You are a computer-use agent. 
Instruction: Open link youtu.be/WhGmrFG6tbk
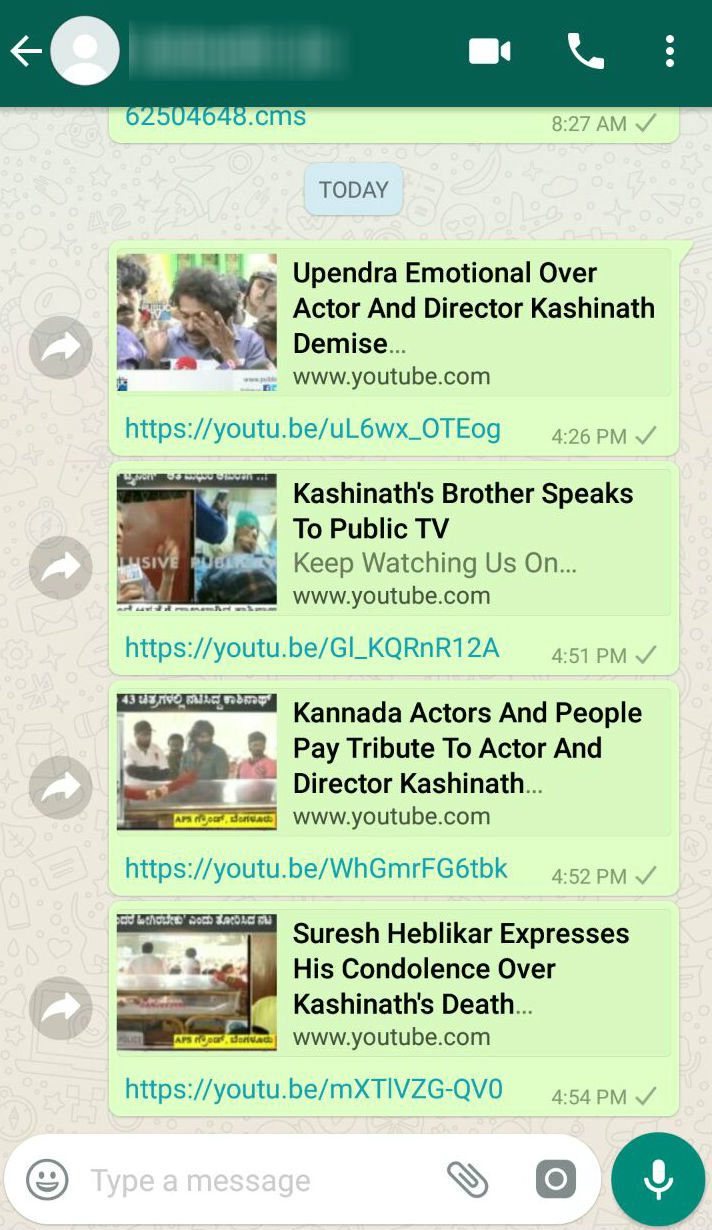tap(316, 868)
